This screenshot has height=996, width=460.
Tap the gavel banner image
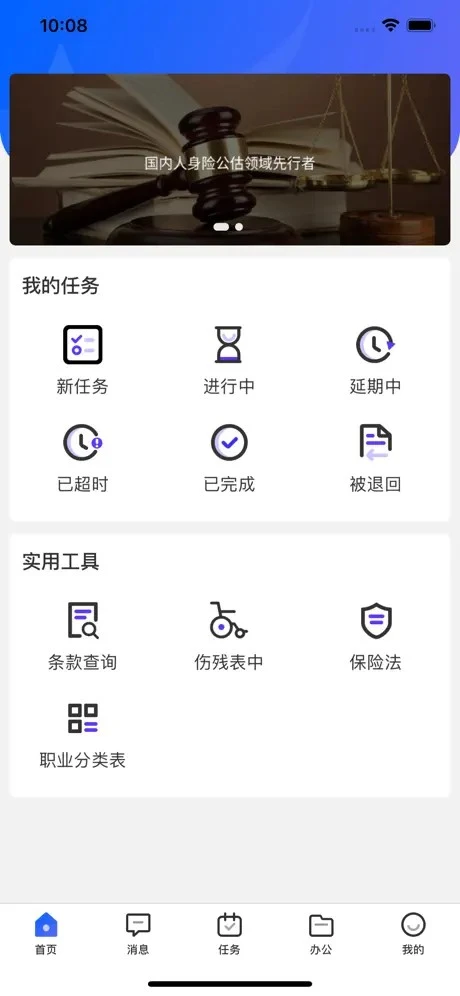click(x=230, y=159)
